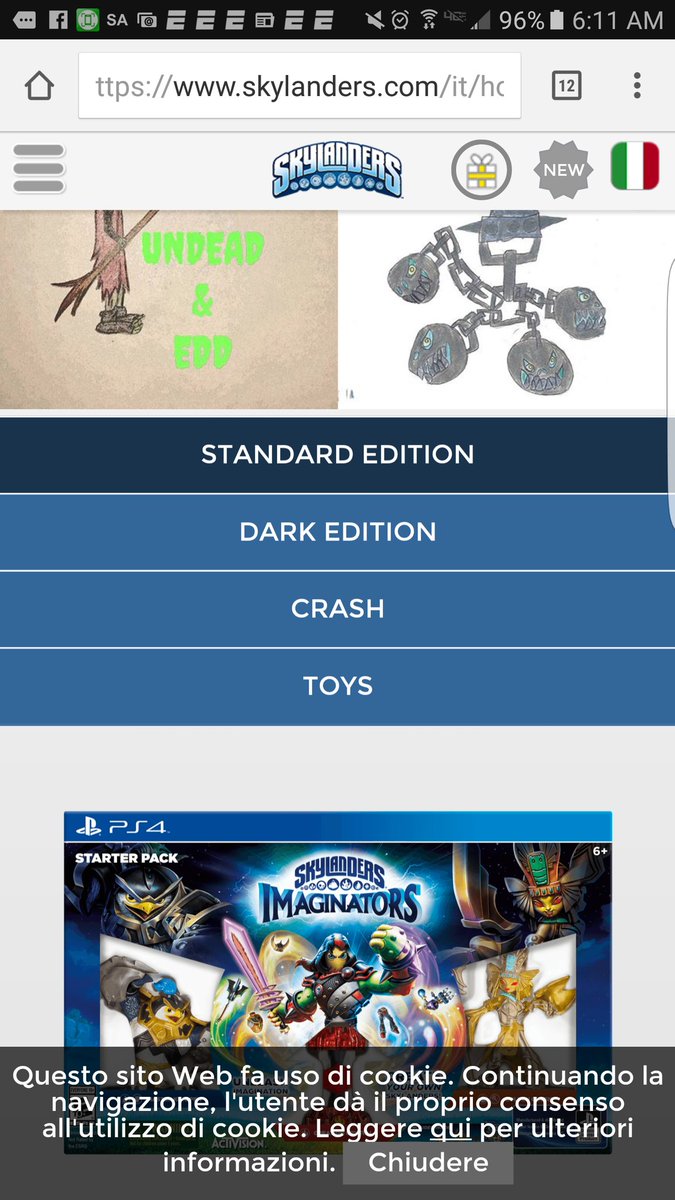Open the gift icon
This screenshot has width=675, height=1200.
coord(481,170)
